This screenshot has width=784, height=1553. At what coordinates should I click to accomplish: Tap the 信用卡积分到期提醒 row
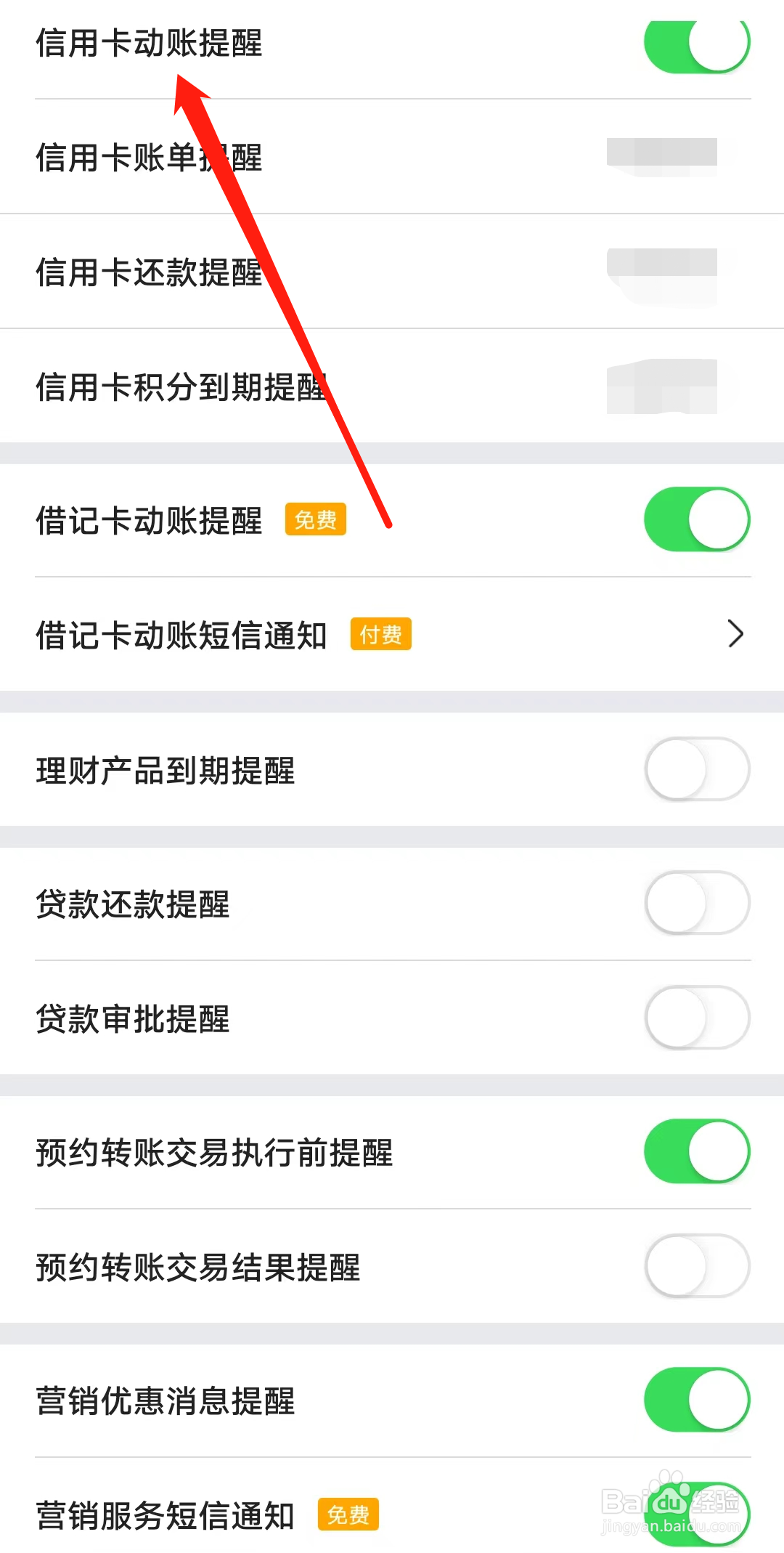point(290,386)
